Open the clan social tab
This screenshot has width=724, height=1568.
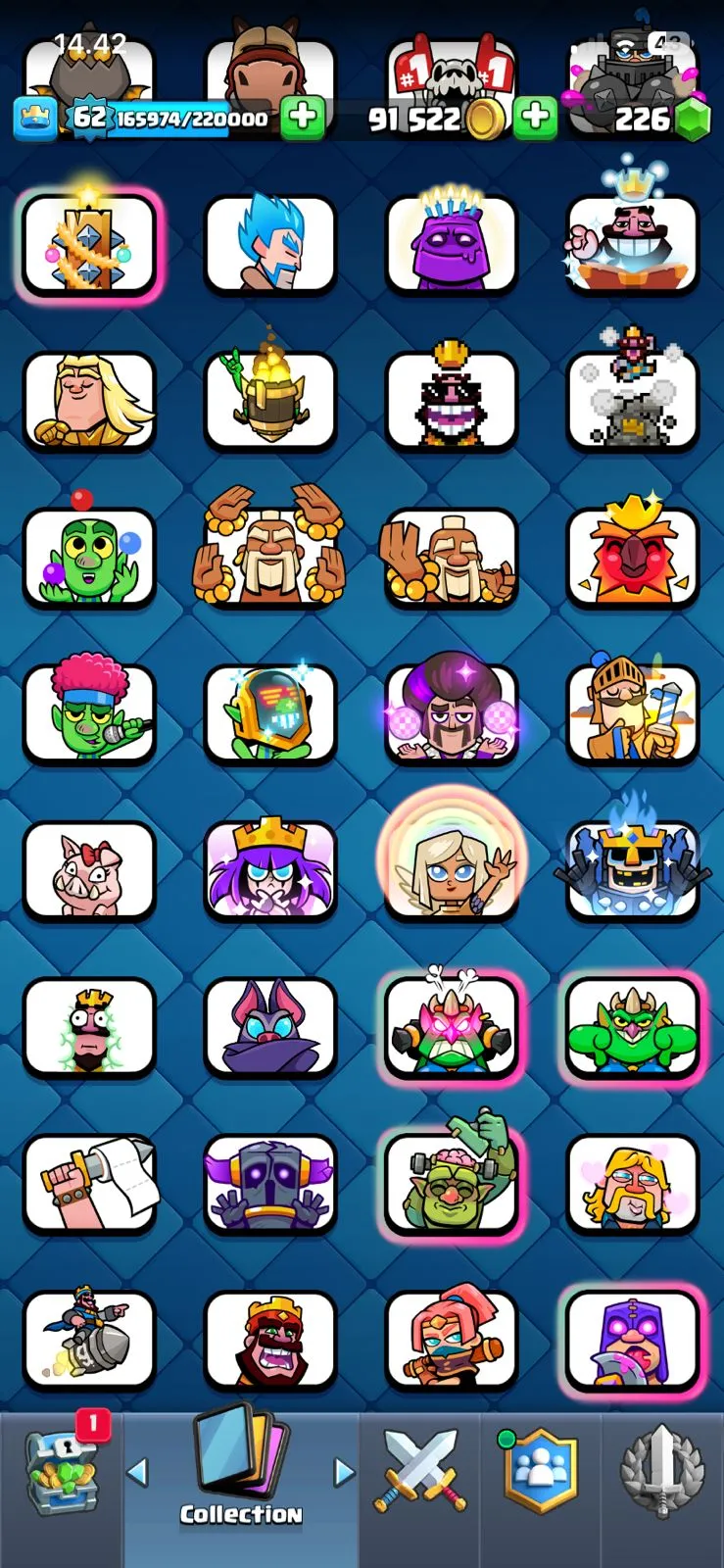[x=540, y=1472]
